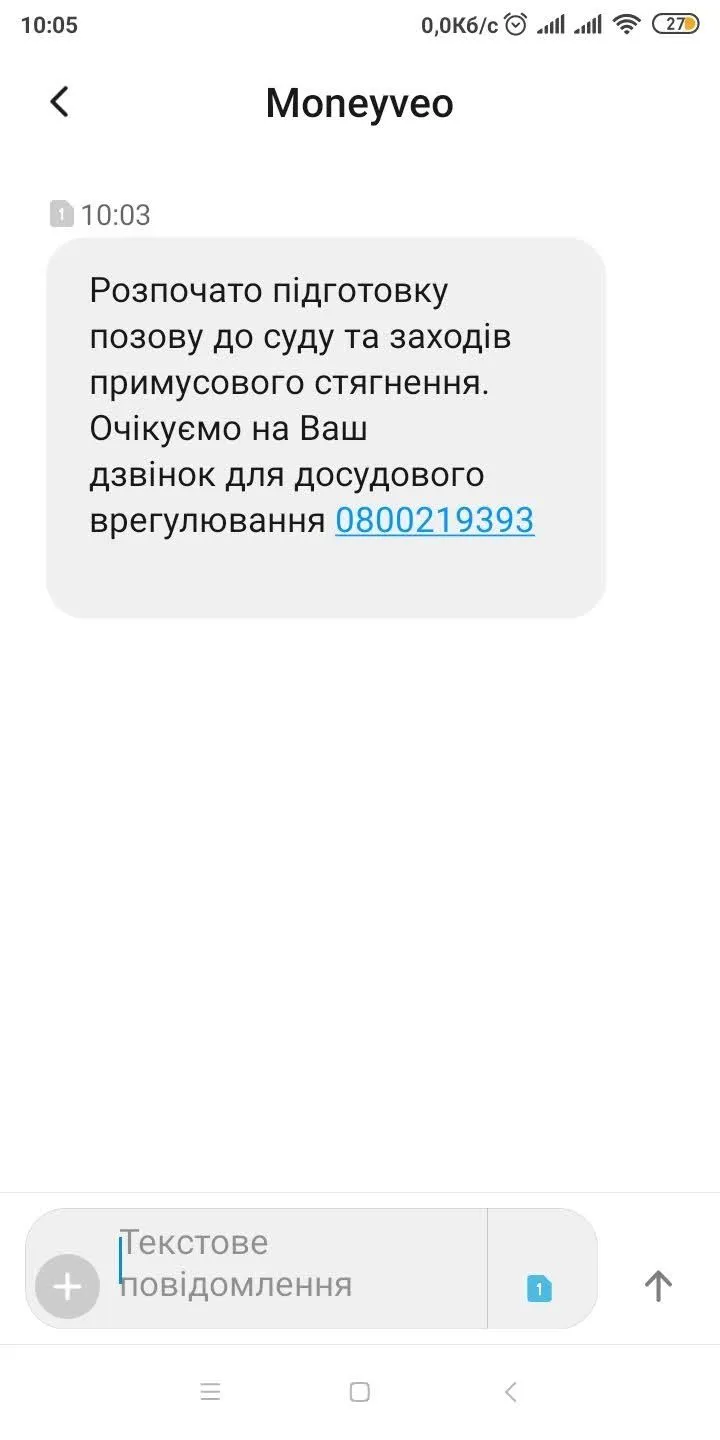Go back from the Moneyveo conversation

60,102
